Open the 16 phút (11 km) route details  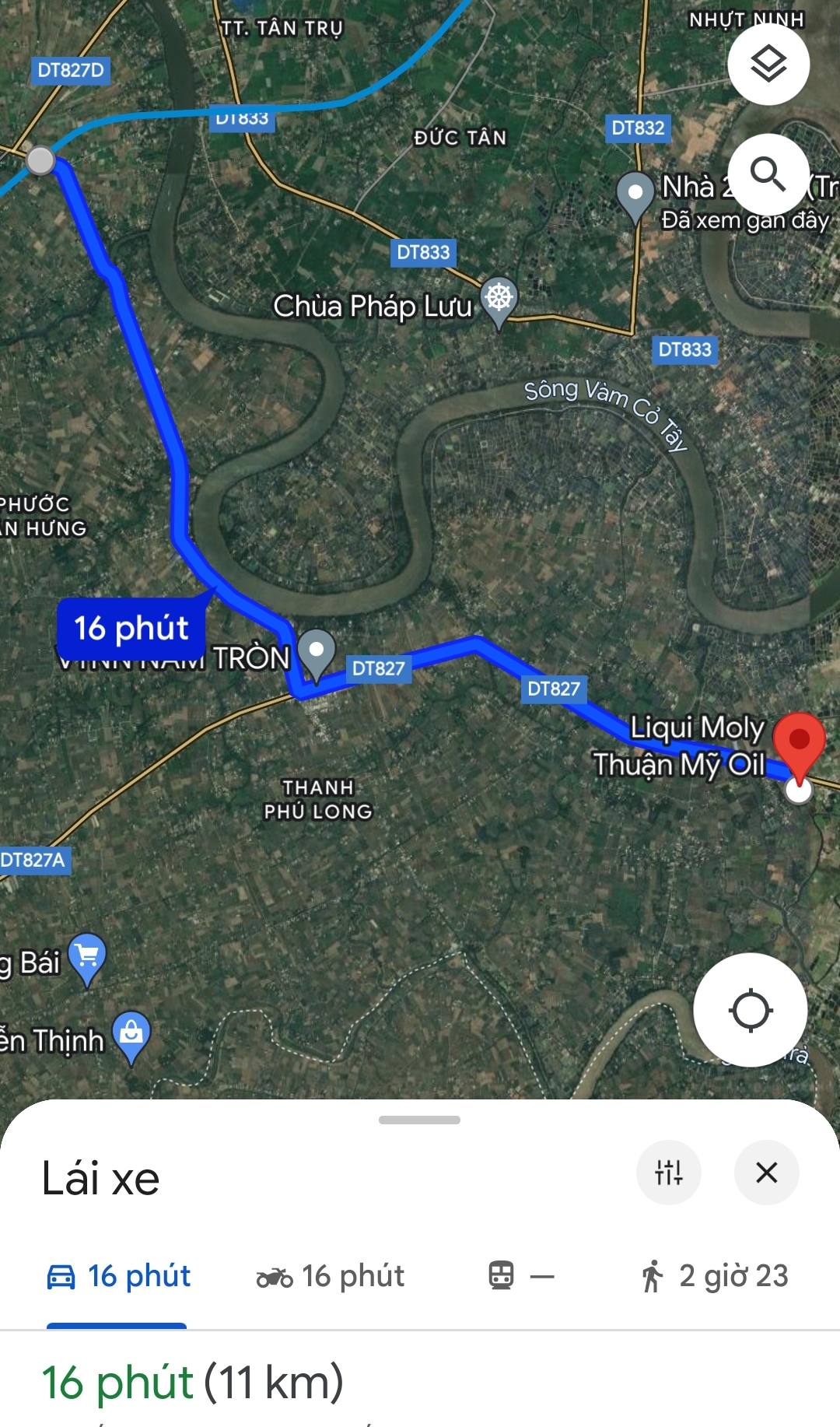(x=192, y=1383)
